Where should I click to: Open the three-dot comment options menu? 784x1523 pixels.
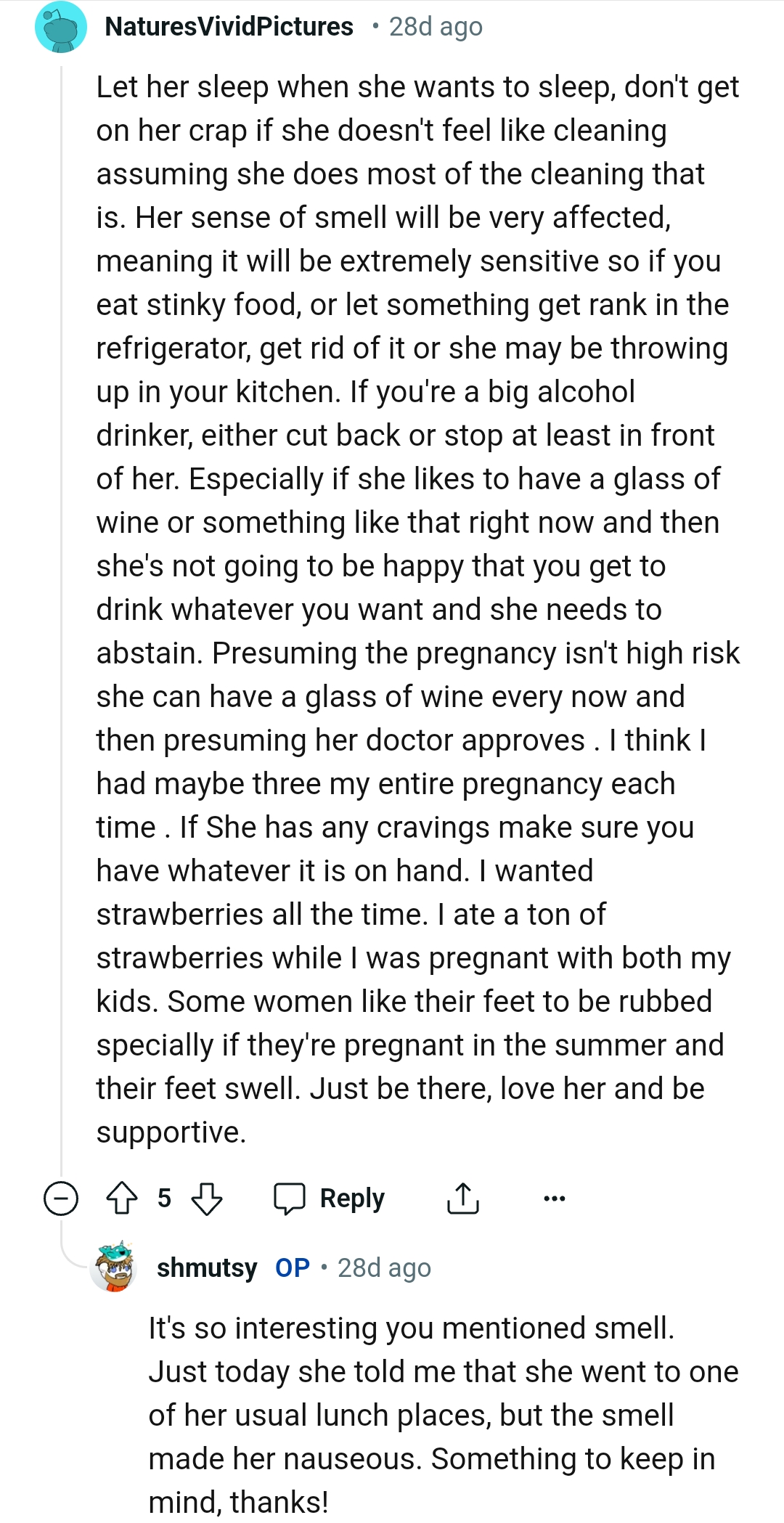pyautogui.click(x=555, y=1198)
